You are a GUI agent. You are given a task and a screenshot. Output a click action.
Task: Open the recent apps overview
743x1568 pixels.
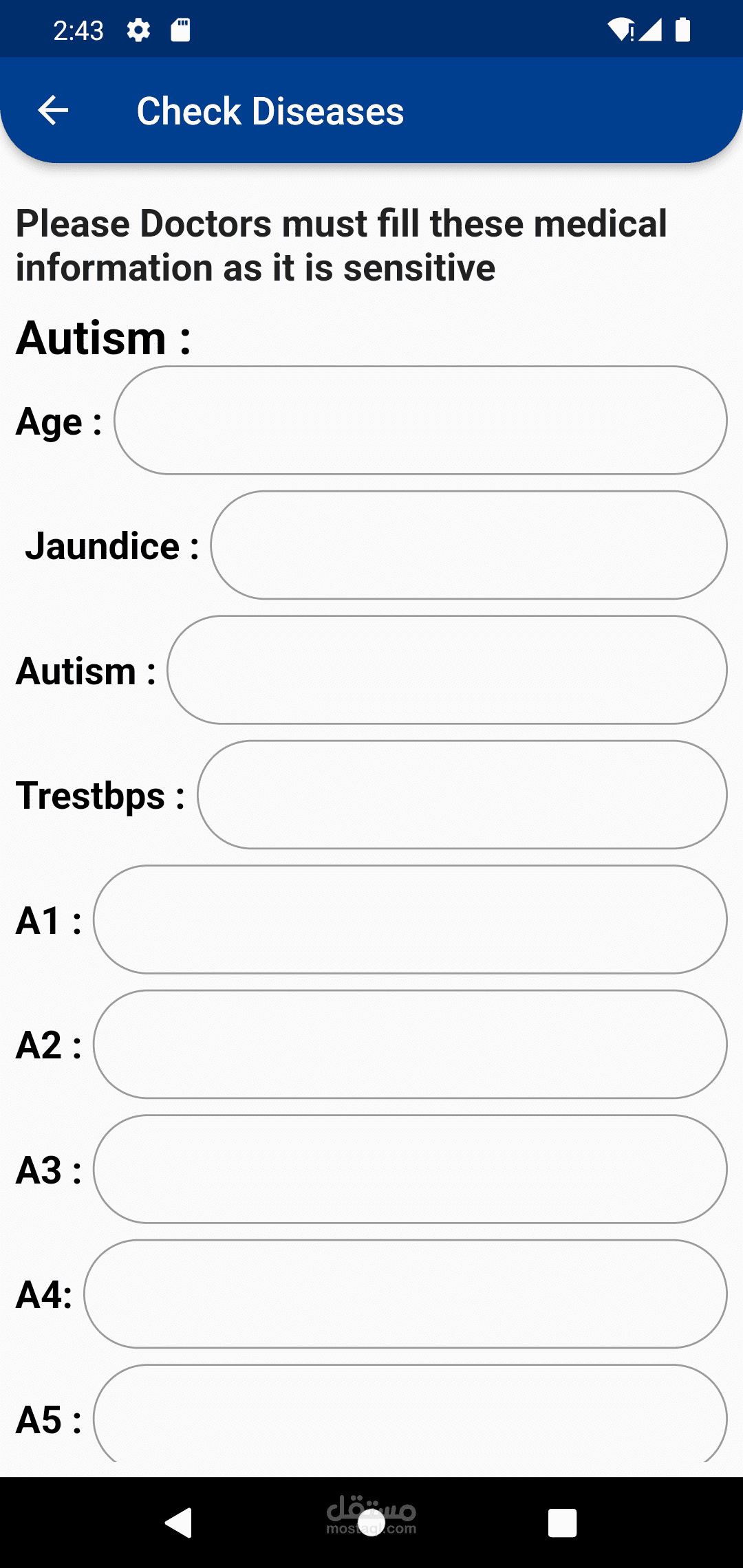point(562,1523)
